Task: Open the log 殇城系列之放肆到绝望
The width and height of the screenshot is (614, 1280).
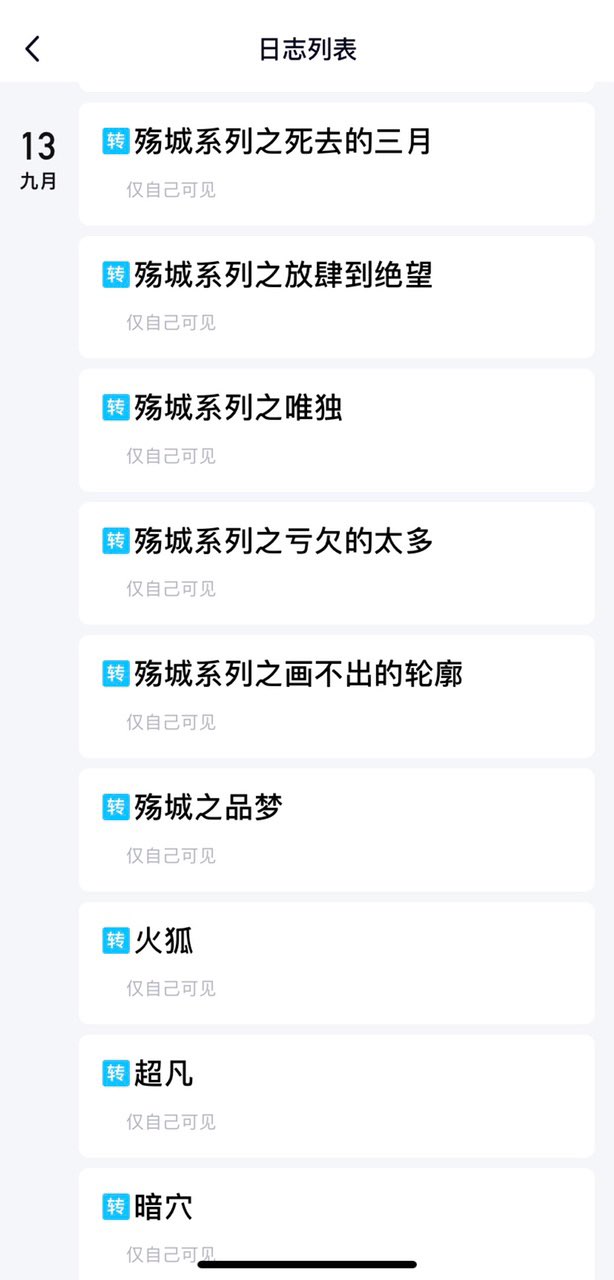Action: coord(336,297)
